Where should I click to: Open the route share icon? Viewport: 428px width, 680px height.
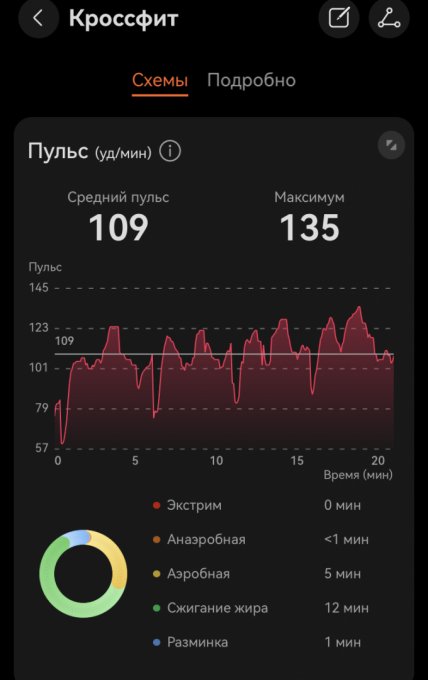[389, 18]
